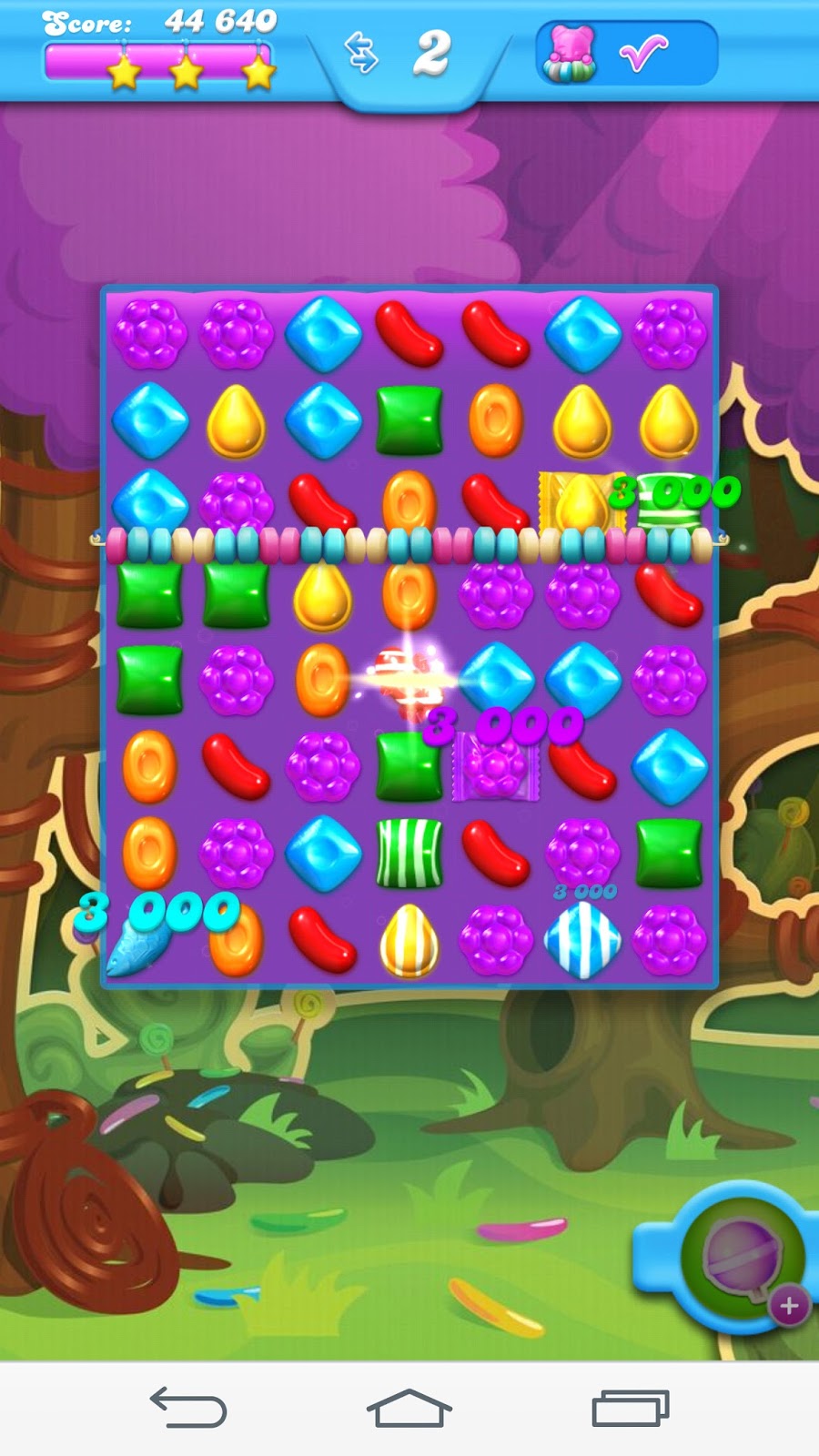This screenshot has height=1456, width=819.
Task: Select the blue and white striped candy
Action: 582,942
